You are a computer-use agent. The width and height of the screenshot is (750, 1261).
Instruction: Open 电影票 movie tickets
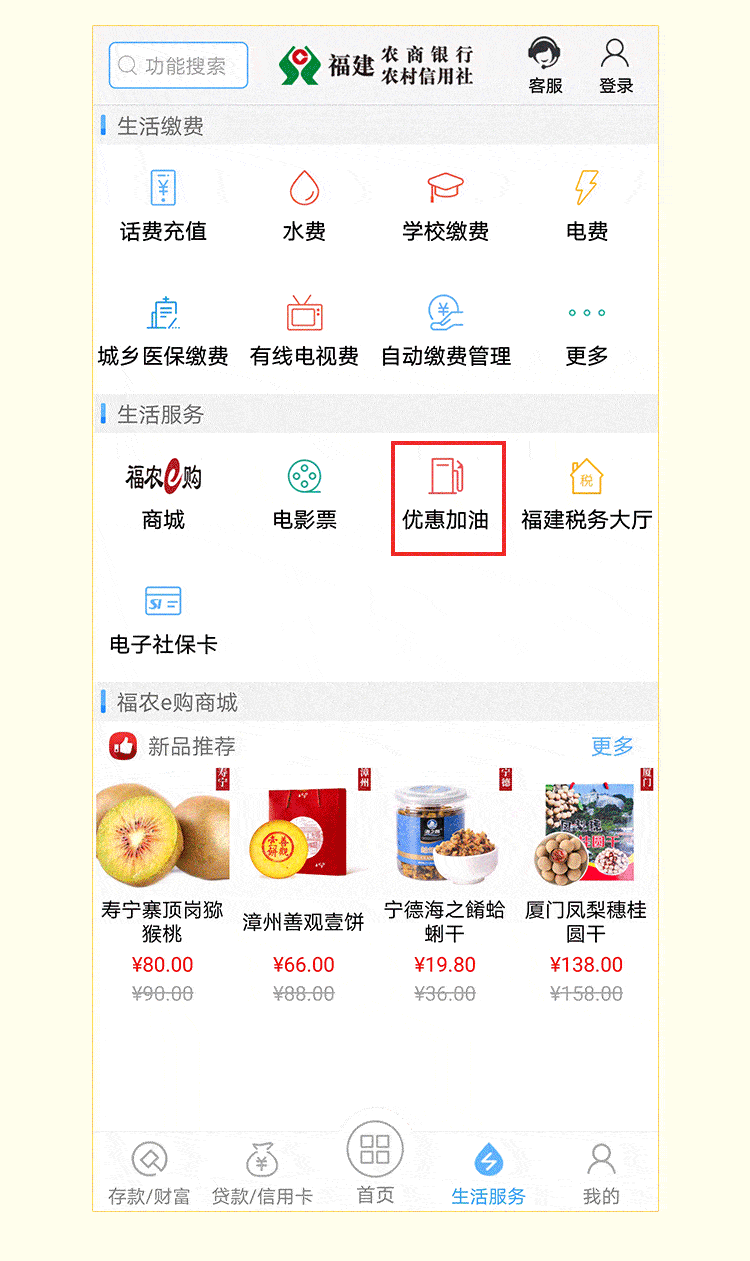tap(304, 495)
